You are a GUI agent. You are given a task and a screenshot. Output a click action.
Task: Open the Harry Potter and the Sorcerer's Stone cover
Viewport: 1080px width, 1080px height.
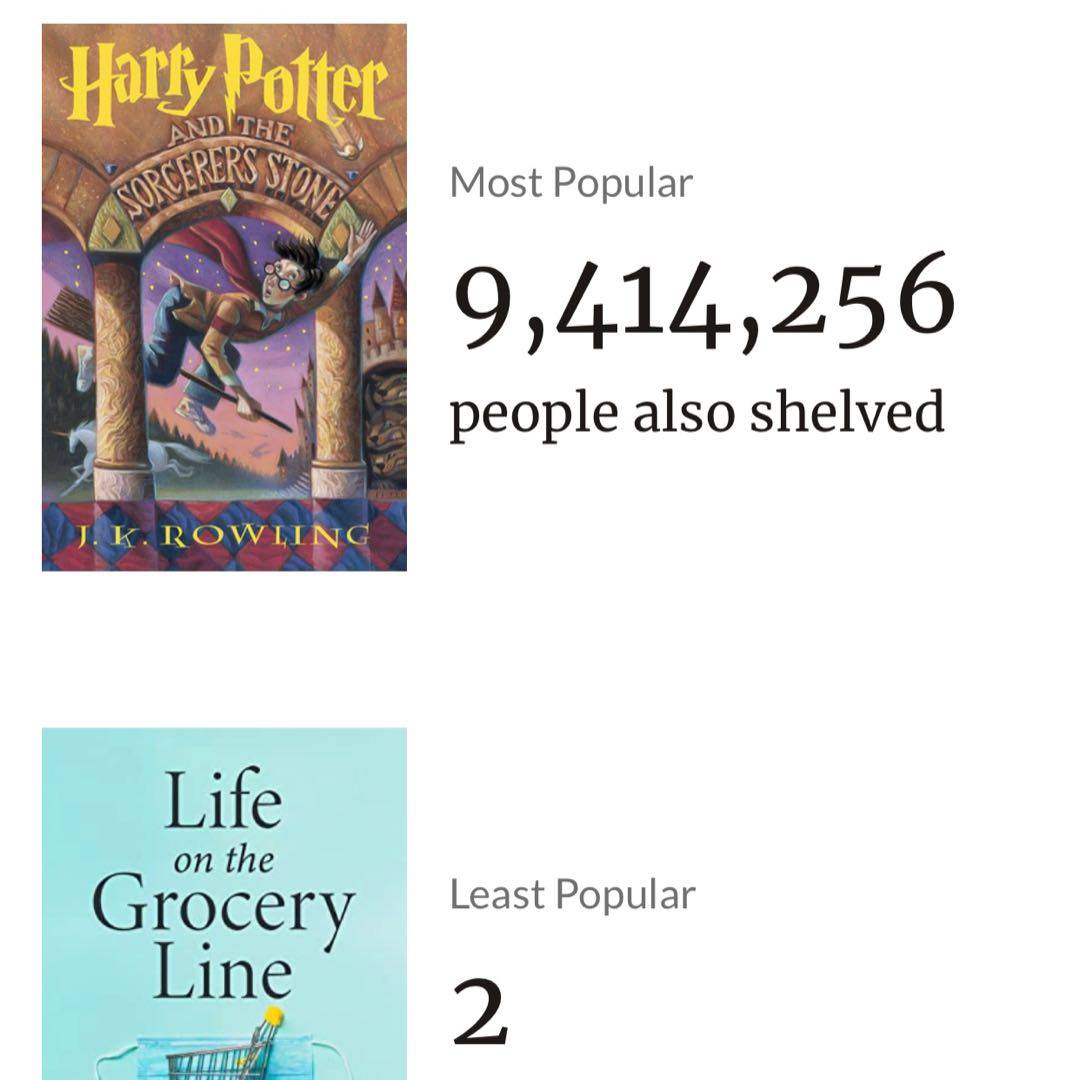coord(224,297)
